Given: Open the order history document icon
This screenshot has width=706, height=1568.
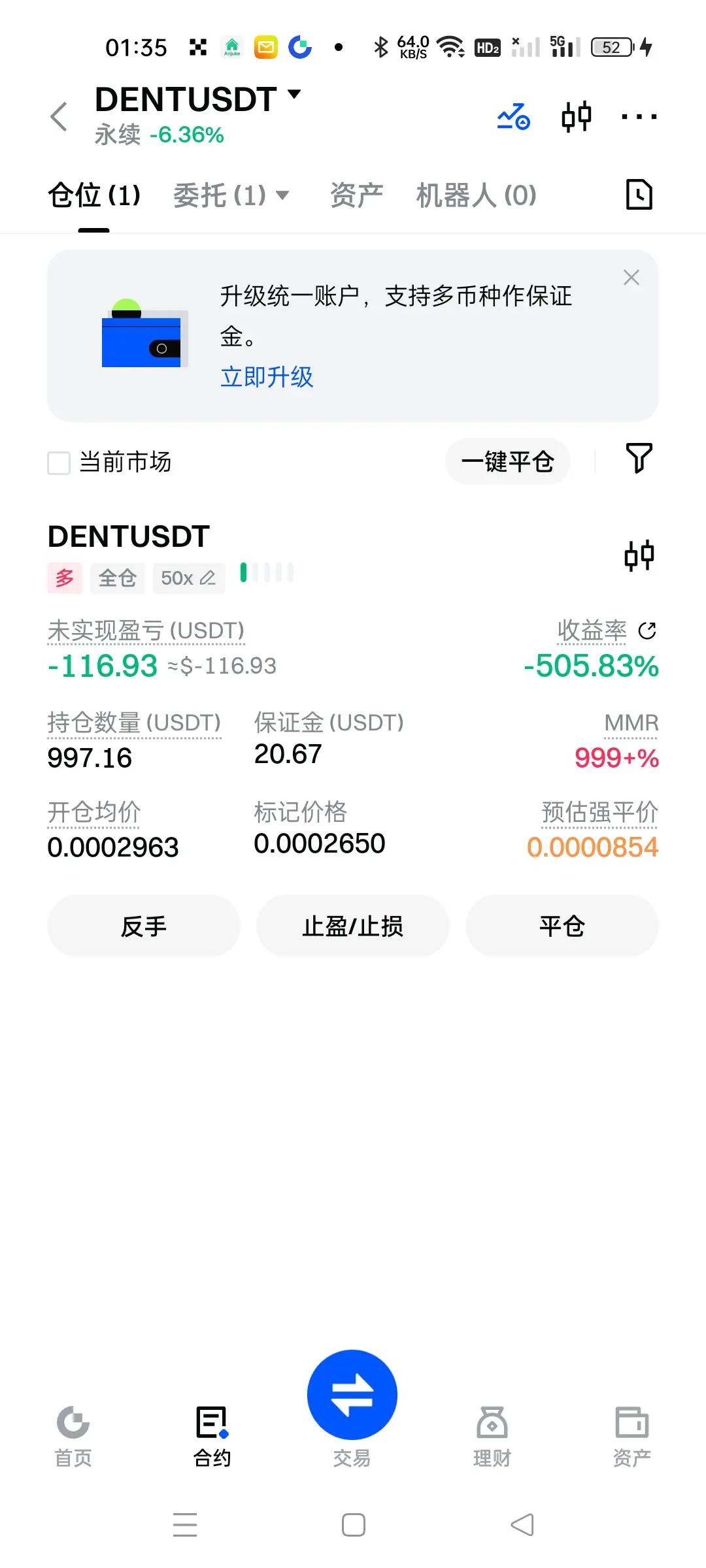Looking at the screenshot, I should (x=639, y=195).
